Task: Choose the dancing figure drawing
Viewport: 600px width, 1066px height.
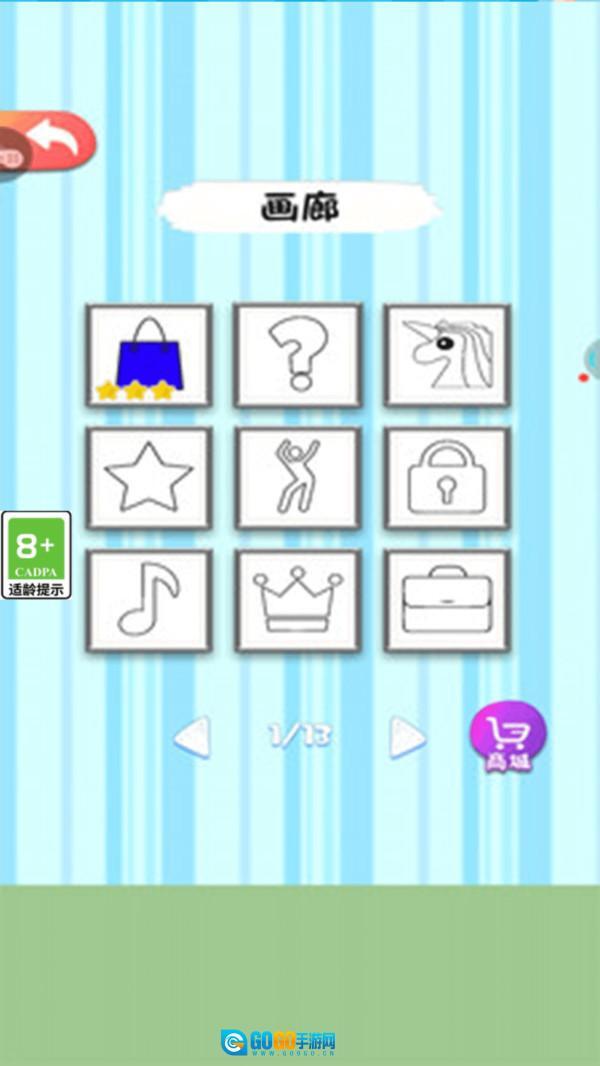Action: pos(297,479)
